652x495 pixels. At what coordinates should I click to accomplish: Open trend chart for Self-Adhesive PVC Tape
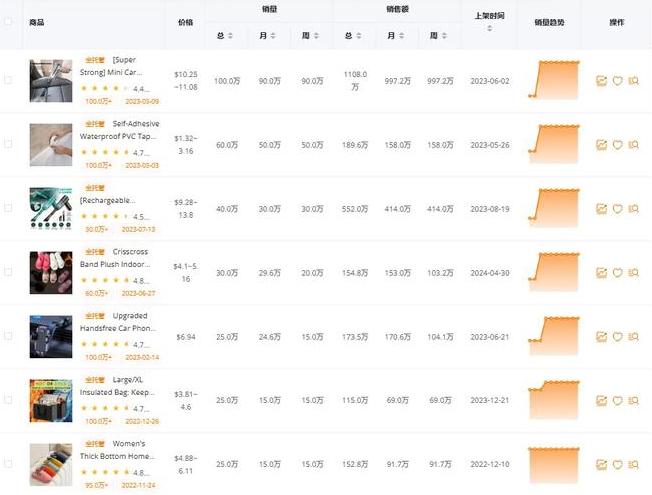[x=601, y=145]
